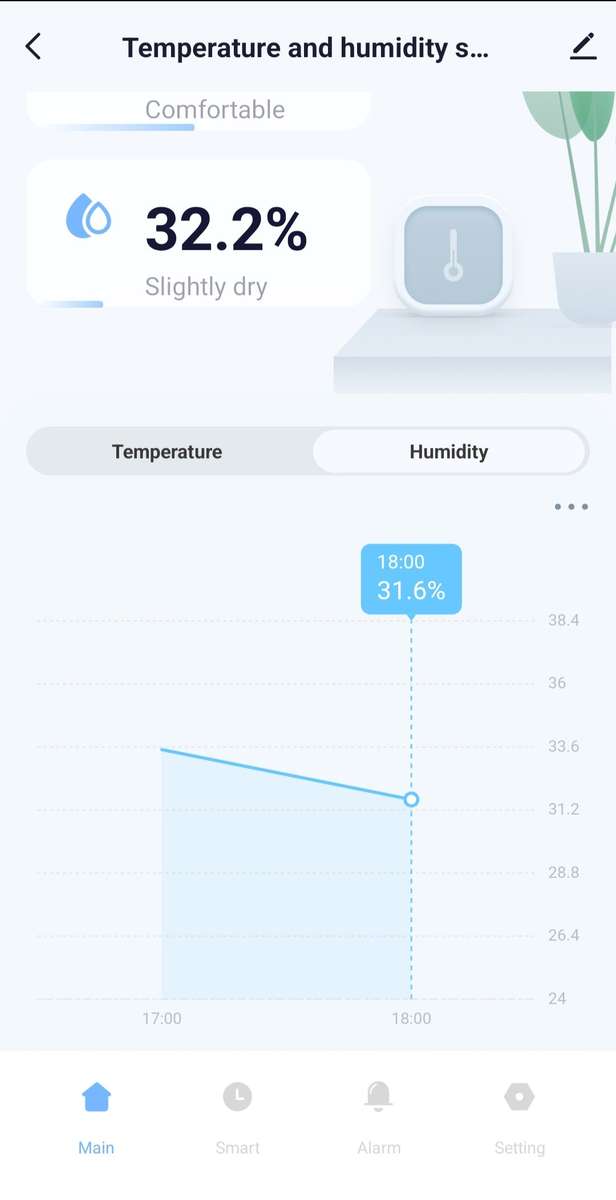Open the Main tab
This screenshot has width=616, height=1200.
(96, 1116)
